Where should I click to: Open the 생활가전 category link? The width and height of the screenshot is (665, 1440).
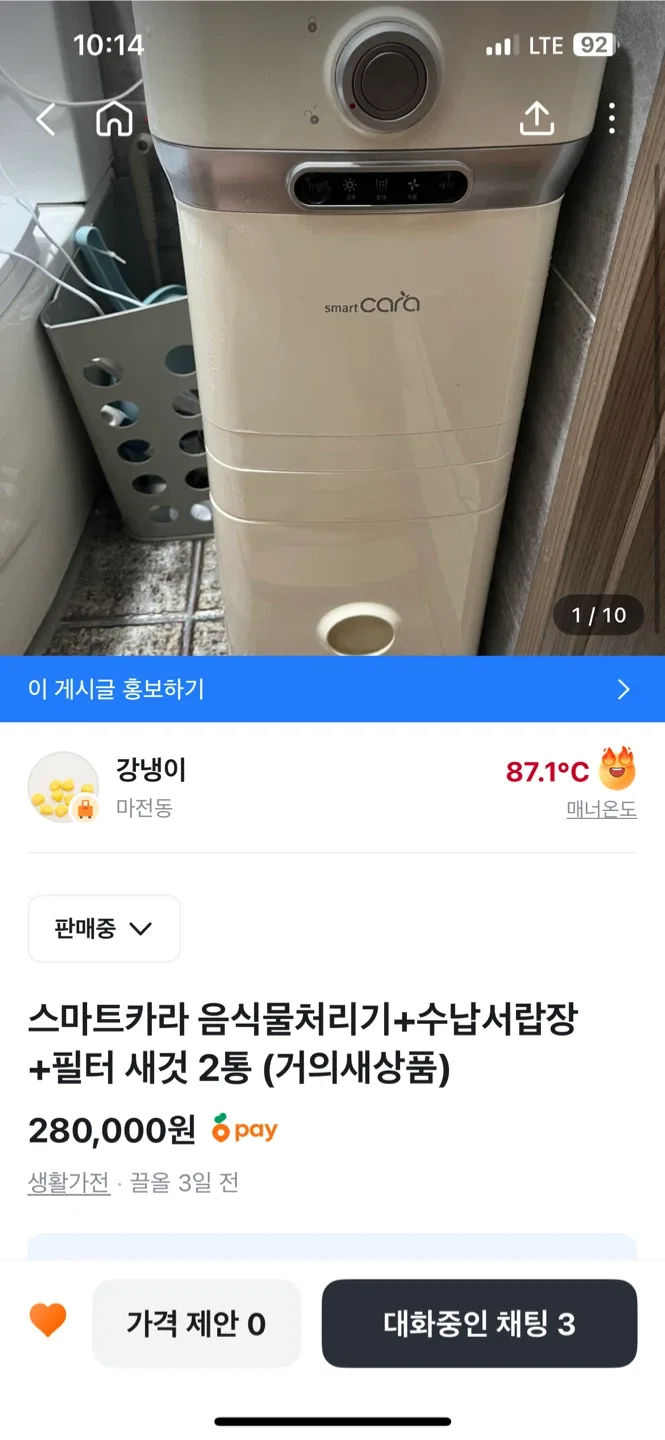coord(69,1183)
